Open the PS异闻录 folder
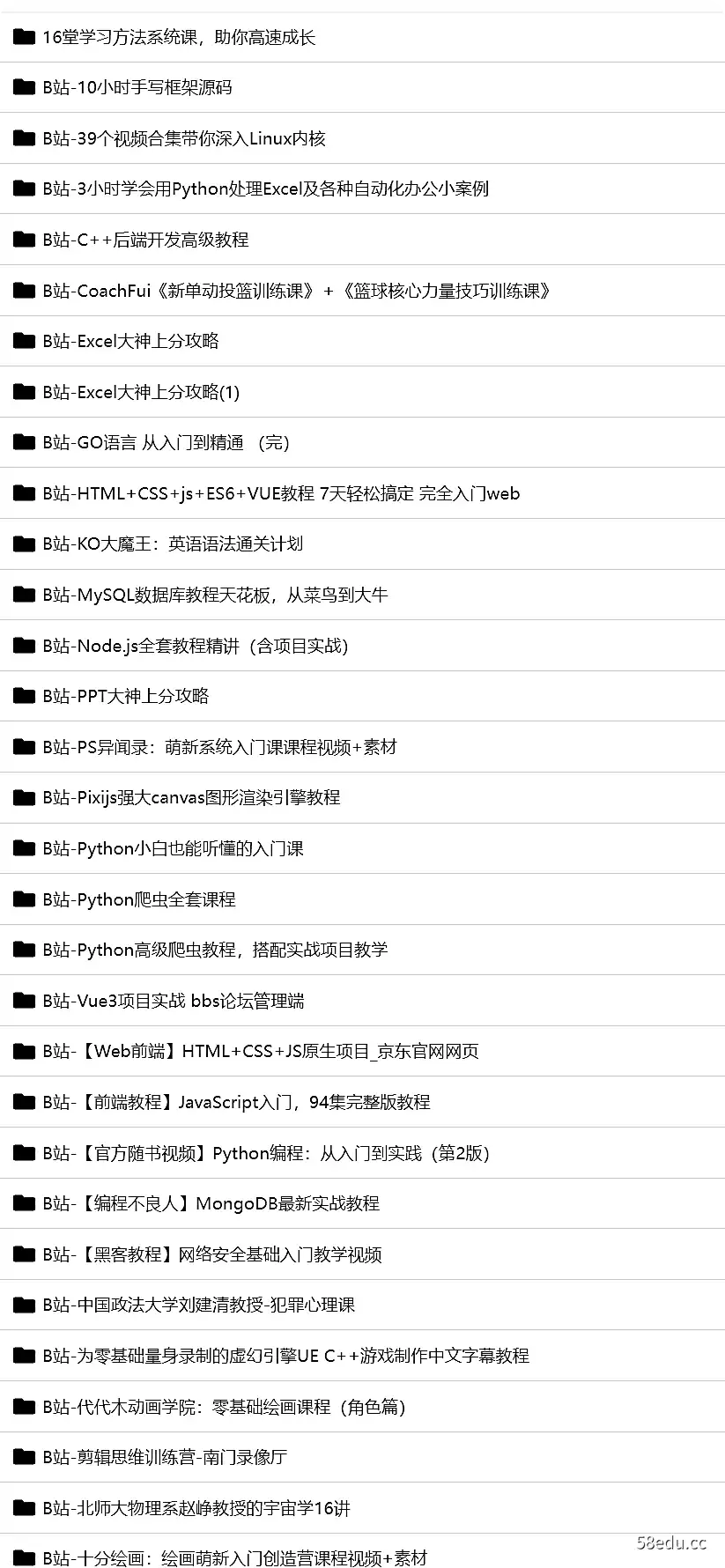725x1568 pixels. point(219,747)
